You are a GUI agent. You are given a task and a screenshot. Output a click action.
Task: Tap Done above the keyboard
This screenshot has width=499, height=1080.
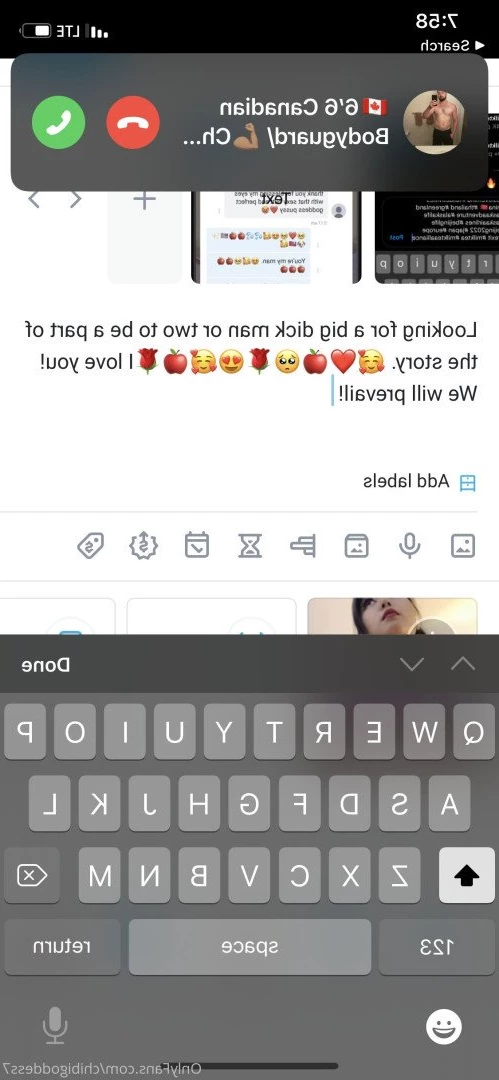pyautogui.click(x=45, y=665)
